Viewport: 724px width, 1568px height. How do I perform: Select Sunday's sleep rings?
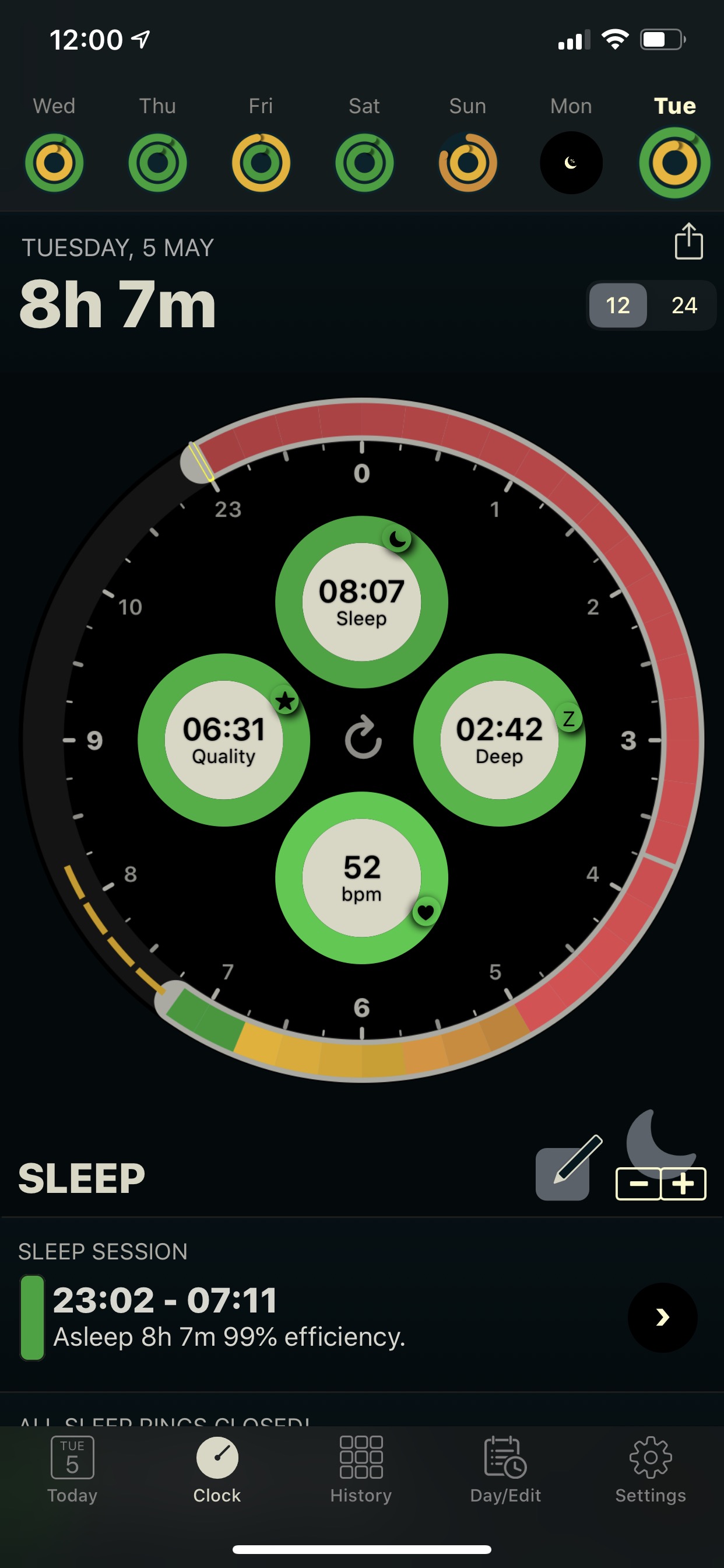468,163
